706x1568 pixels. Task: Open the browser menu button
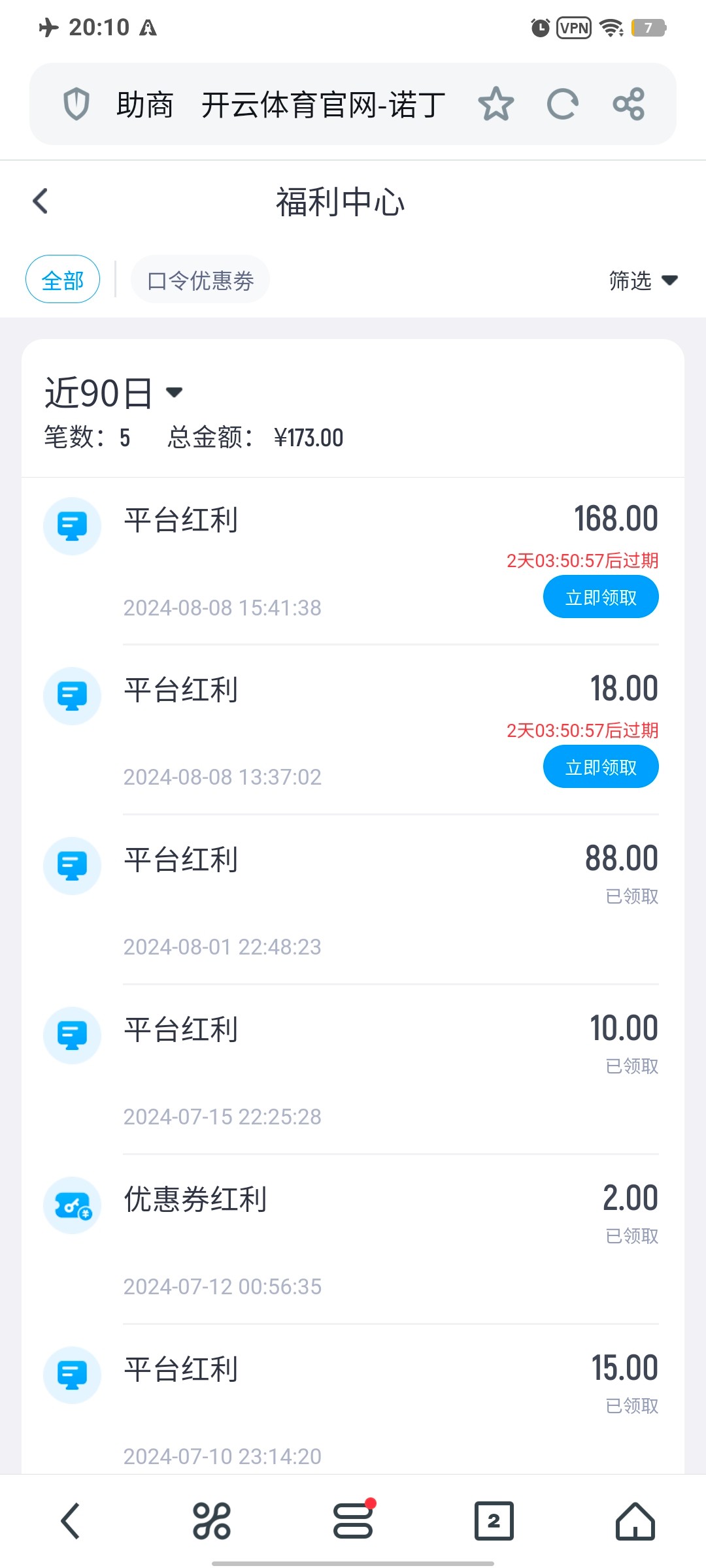[x=353, y=1520]
